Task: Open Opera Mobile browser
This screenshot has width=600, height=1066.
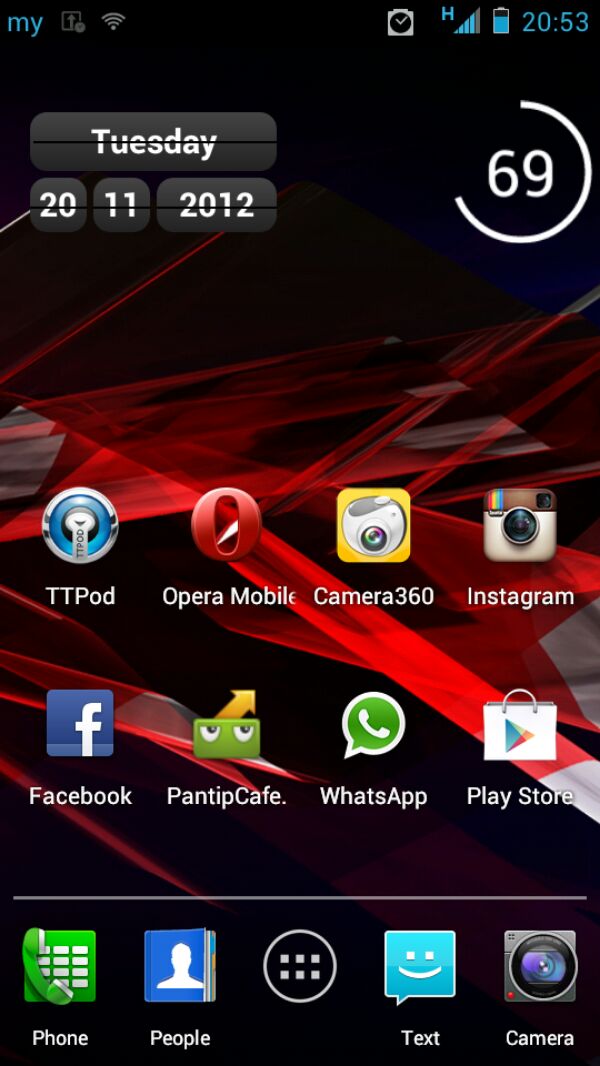Action: pos(227,526)
